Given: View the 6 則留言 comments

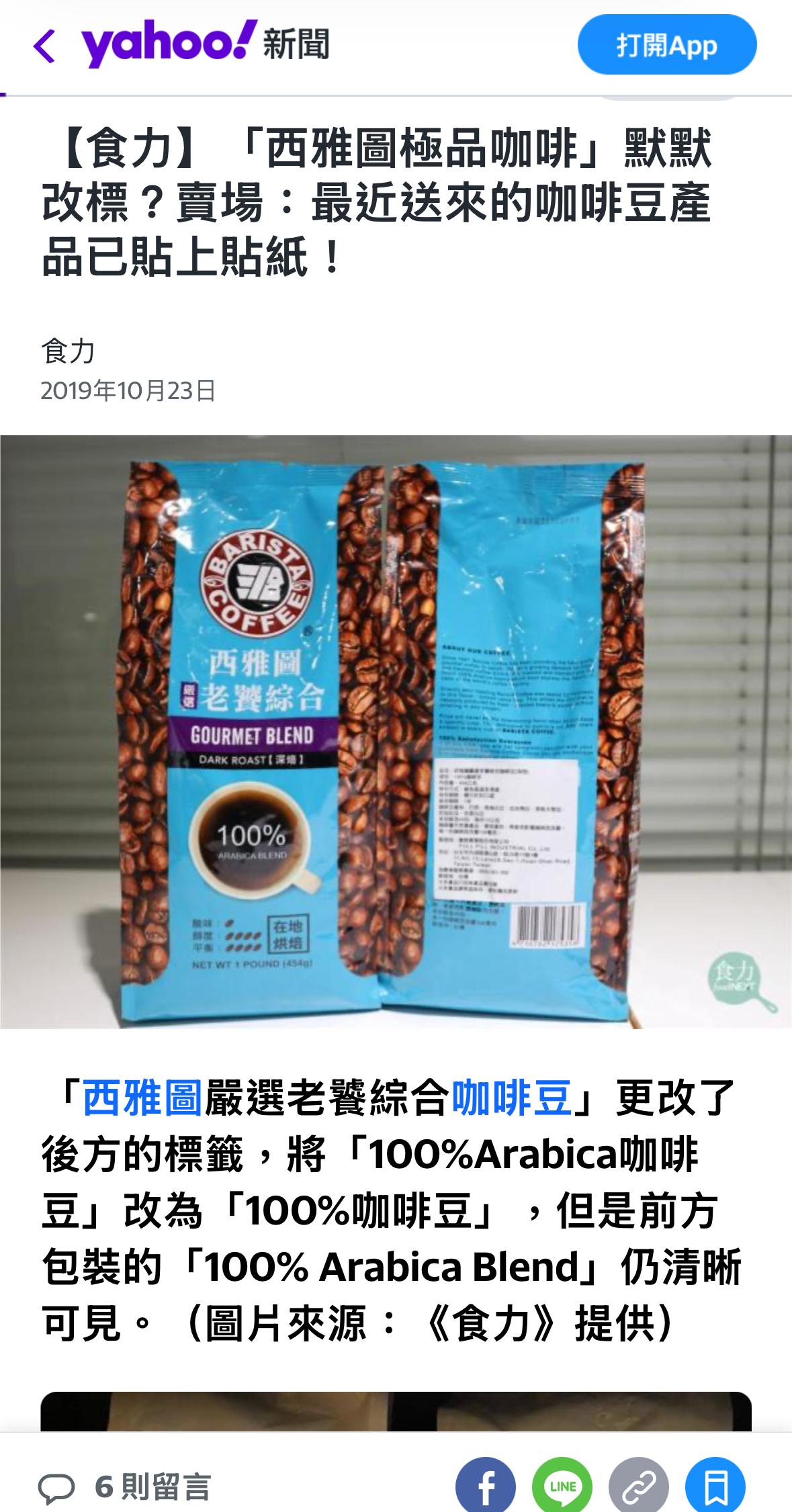Looking at the screenshot, I should (x=126, y=1487).
